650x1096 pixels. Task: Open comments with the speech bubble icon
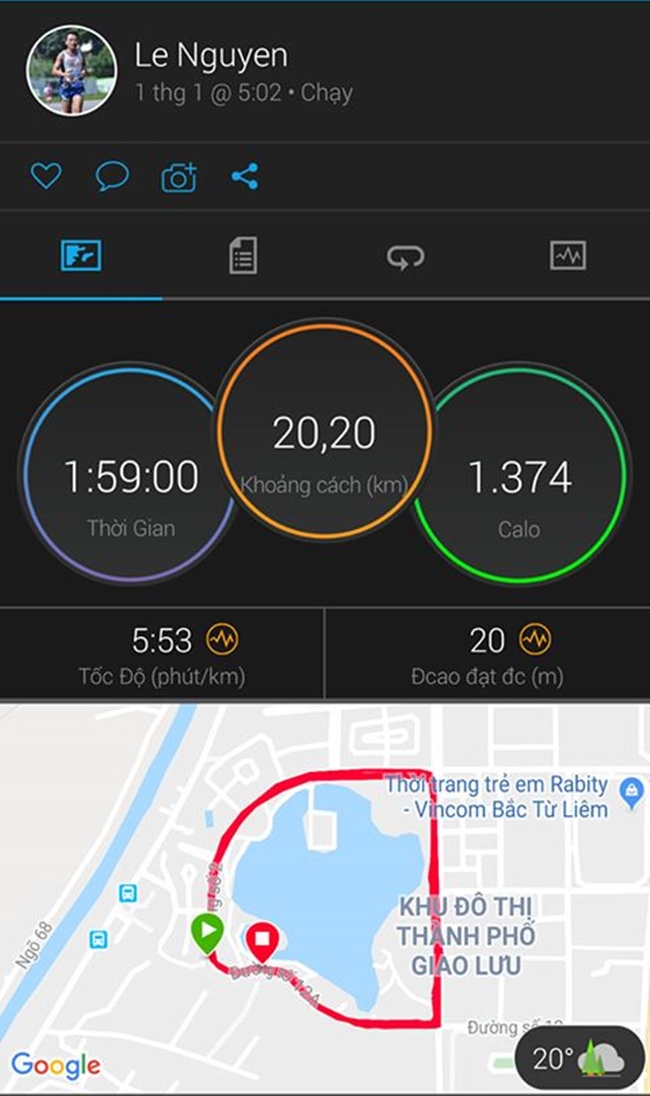click(112, 176)
